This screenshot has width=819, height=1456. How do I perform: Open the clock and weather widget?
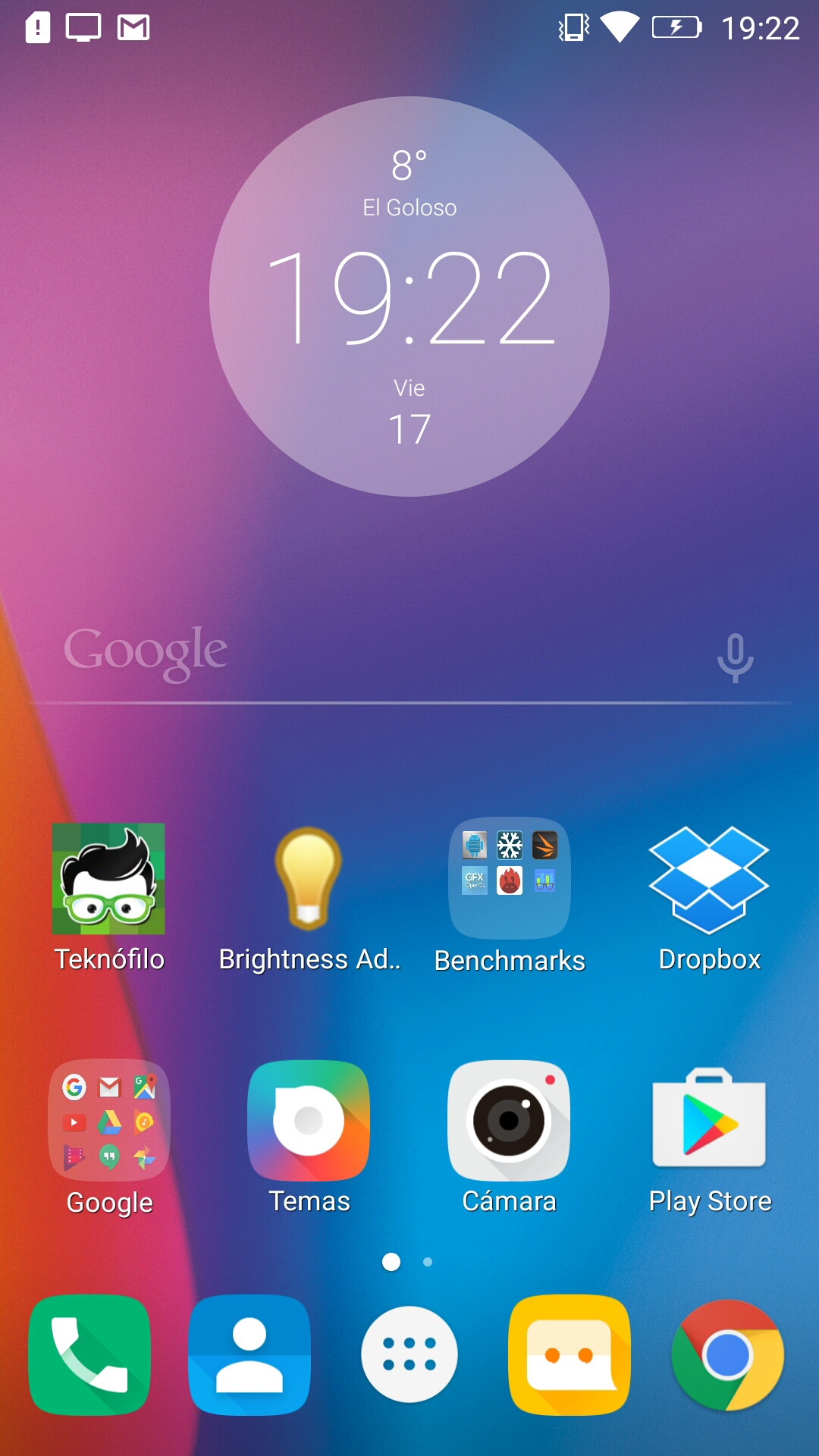pyautogui.click(x=409, y=297)
